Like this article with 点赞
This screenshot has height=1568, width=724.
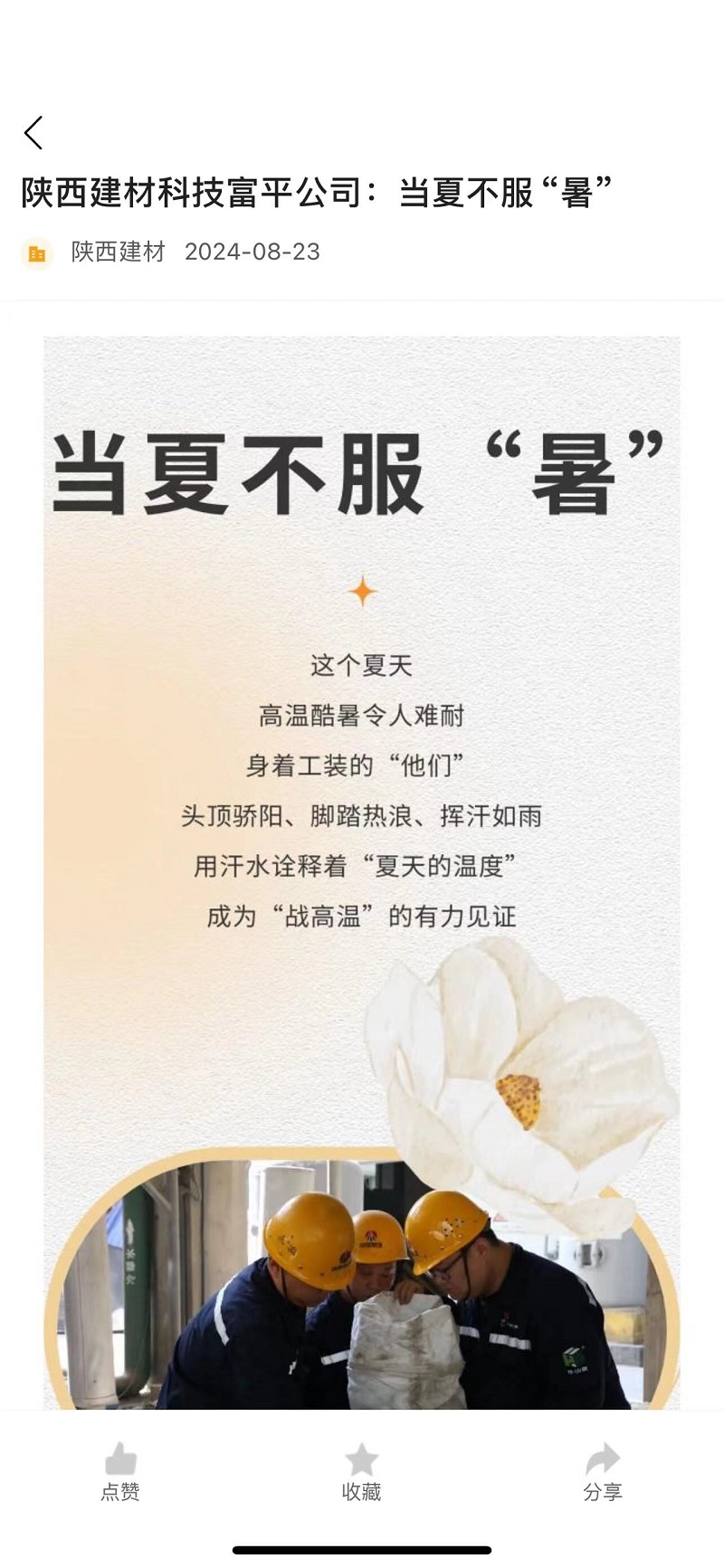tap(120, 1473)
